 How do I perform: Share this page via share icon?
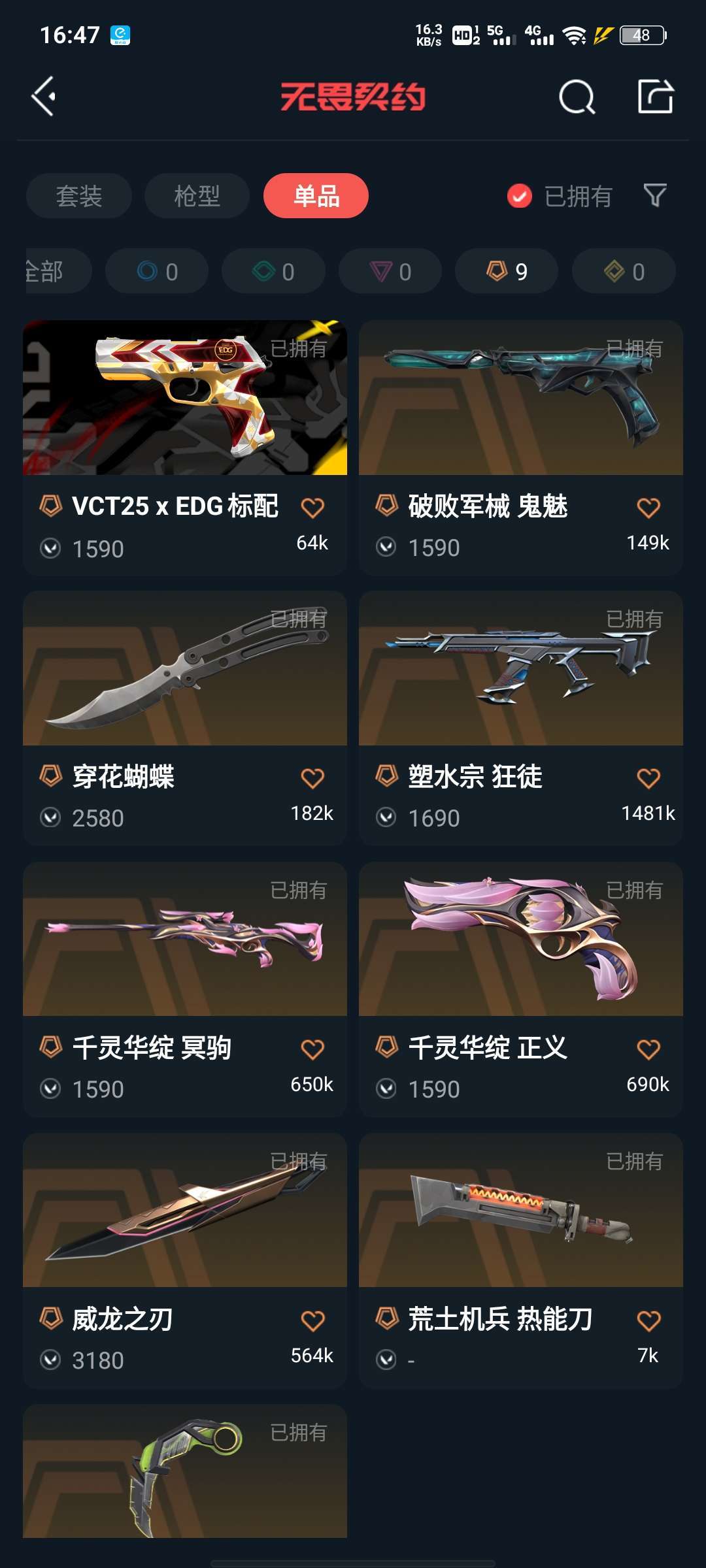tap(656, 97)
